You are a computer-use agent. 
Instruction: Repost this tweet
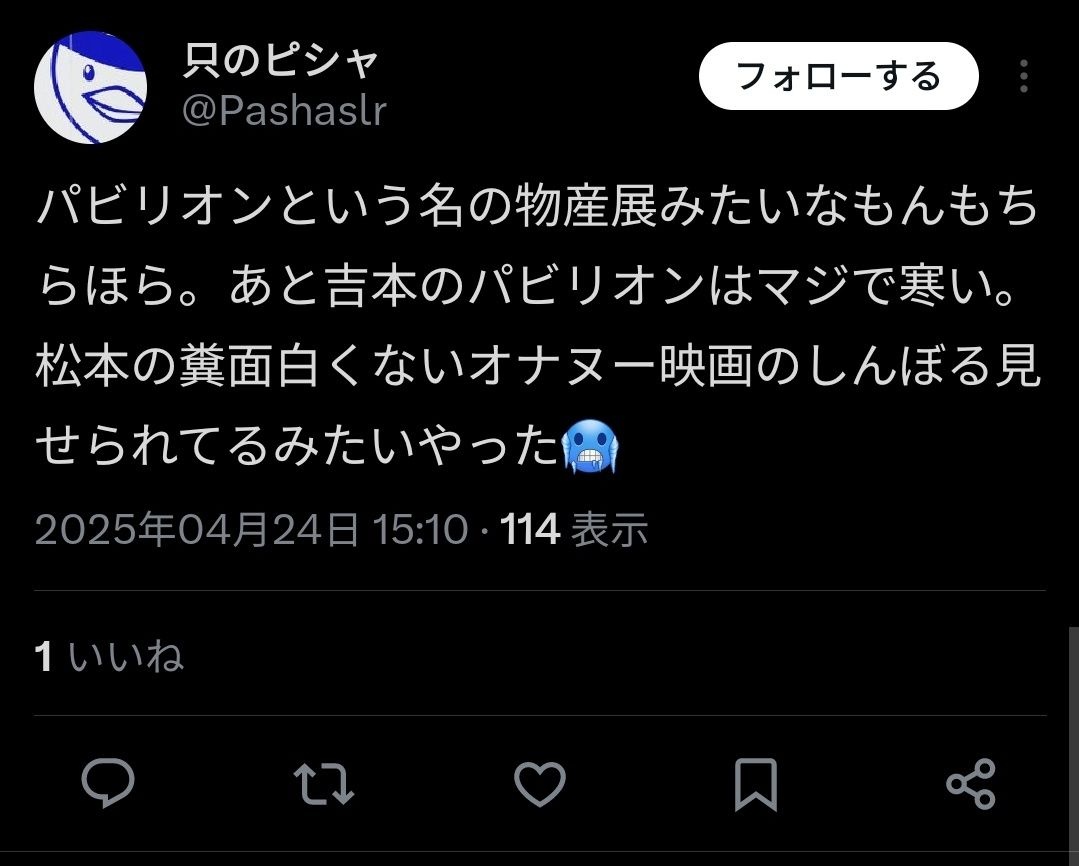coord(326,782)
